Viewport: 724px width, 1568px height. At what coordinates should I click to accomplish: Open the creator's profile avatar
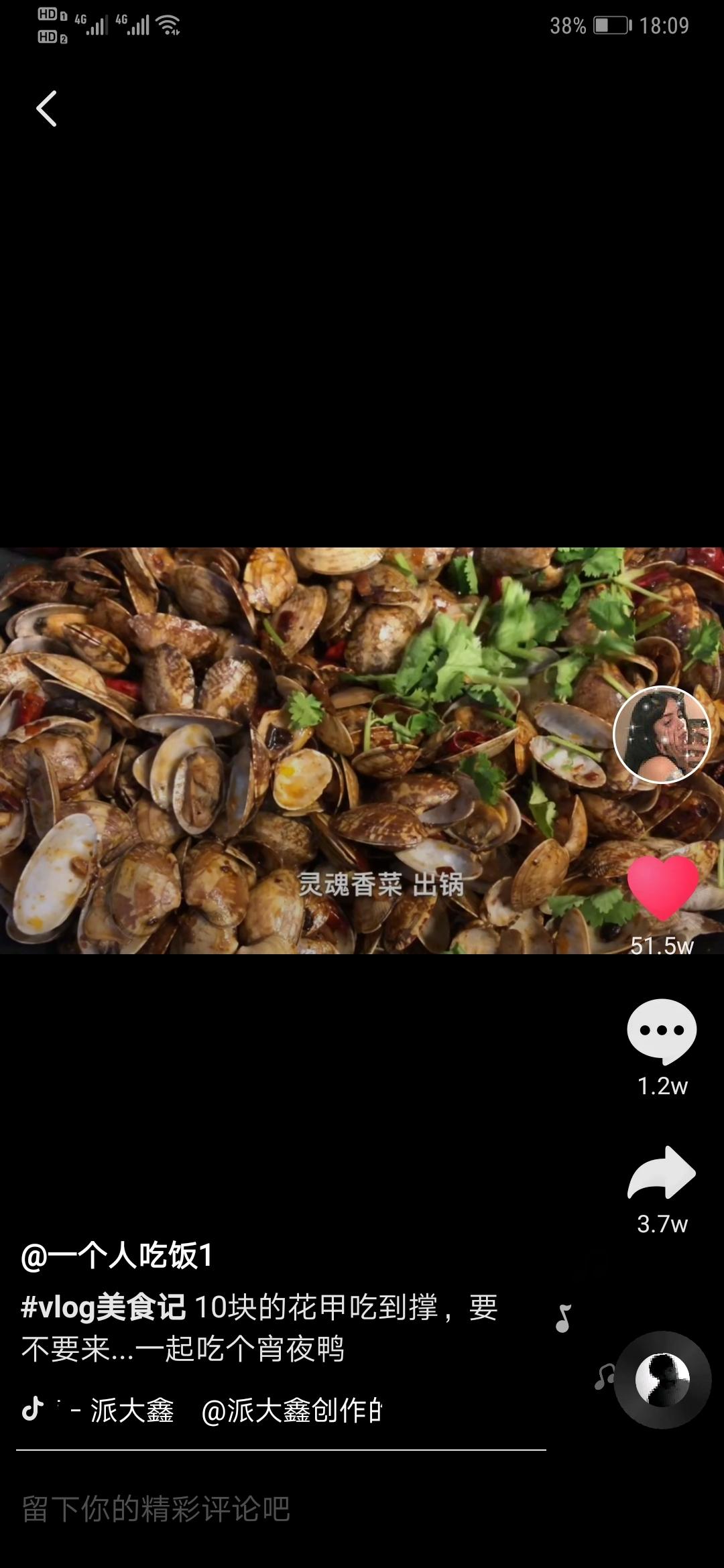click(662, 734)
